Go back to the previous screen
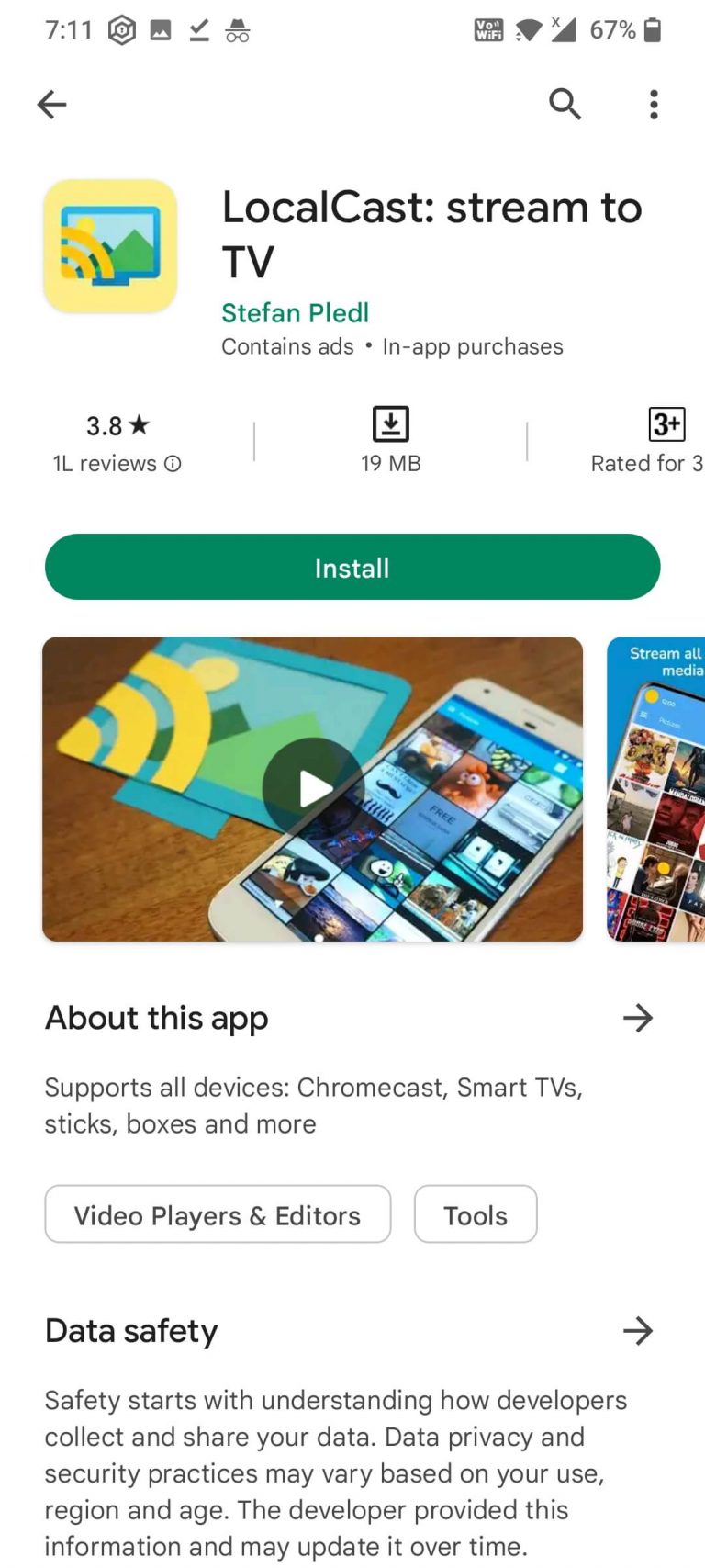 pos(52,105)
